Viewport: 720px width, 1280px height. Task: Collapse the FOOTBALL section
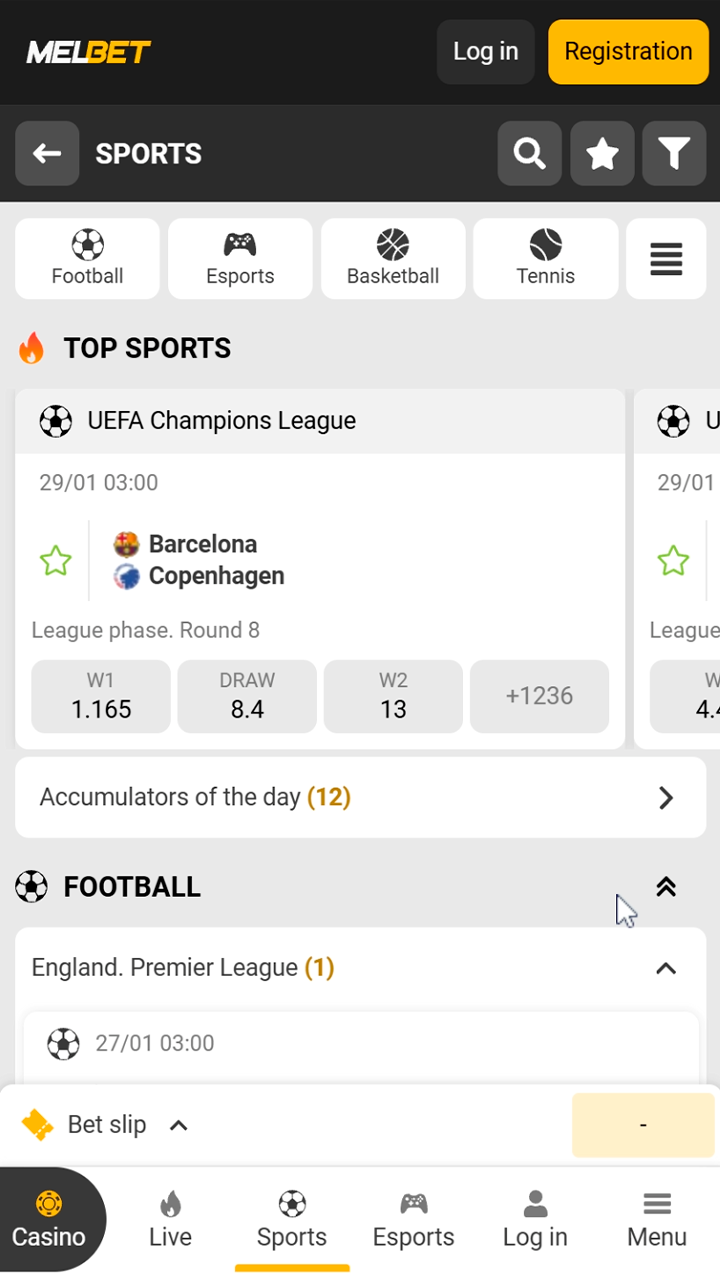pyautogui.click(x=665, y=887)
